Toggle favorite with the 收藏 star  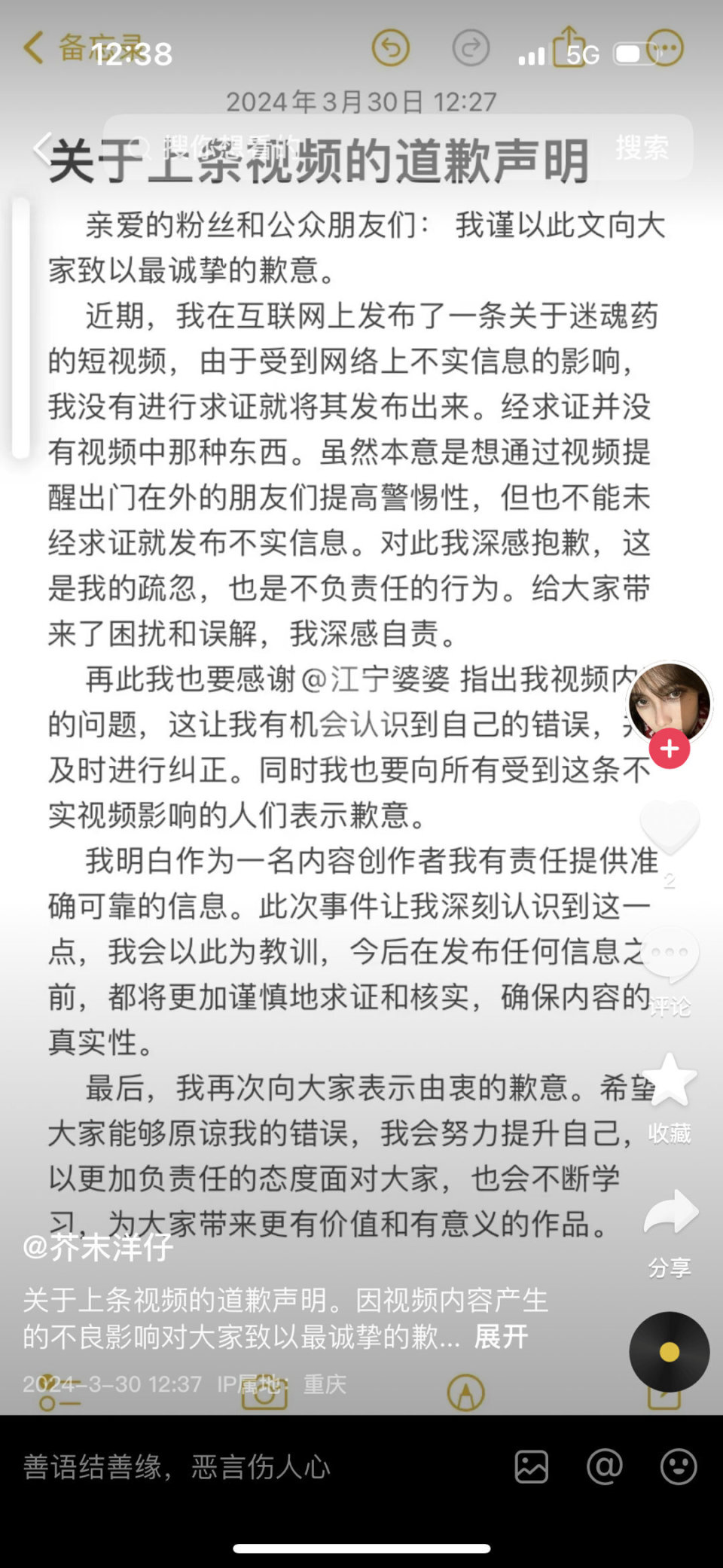(669, 1084)
